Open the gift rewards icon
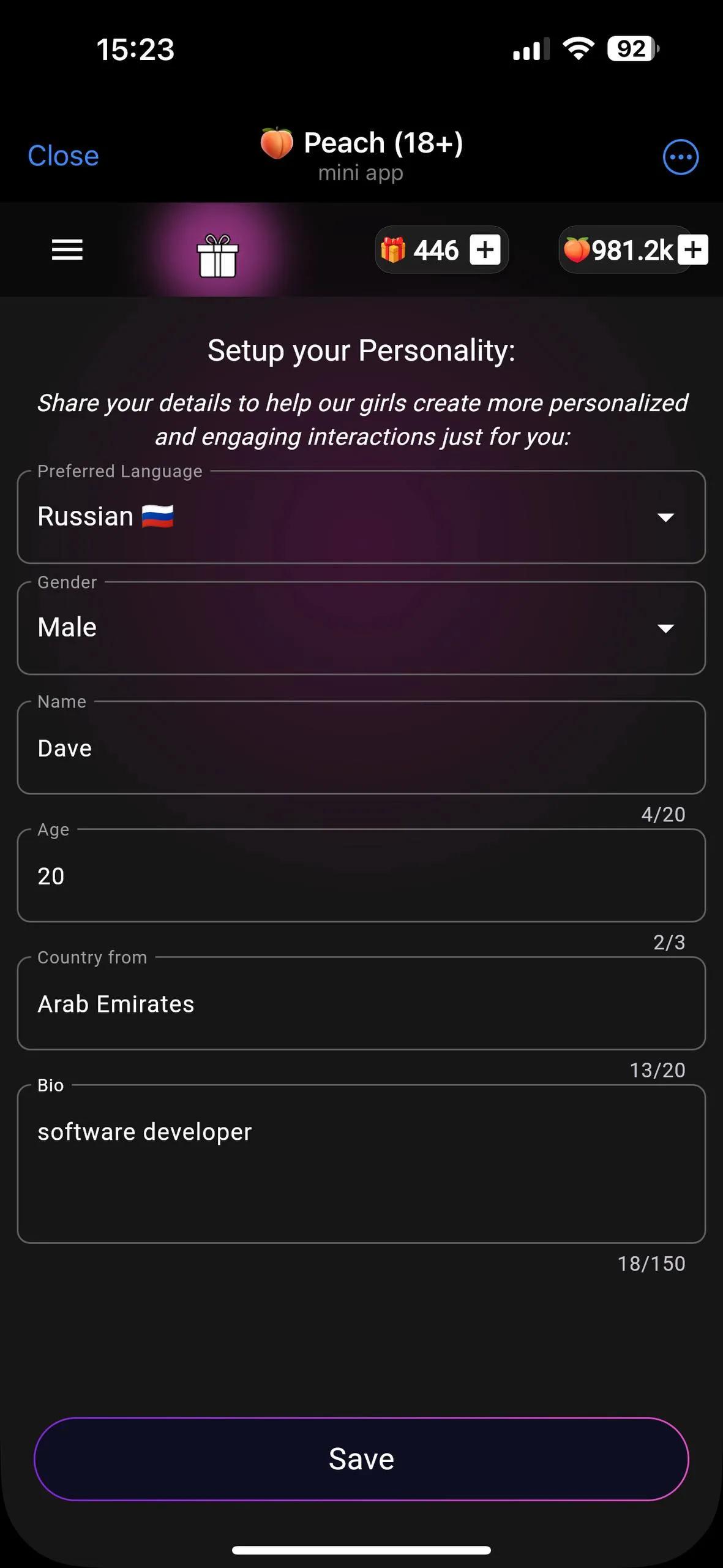The height and width of the screenshot is (1568, 723). (217, 255)
